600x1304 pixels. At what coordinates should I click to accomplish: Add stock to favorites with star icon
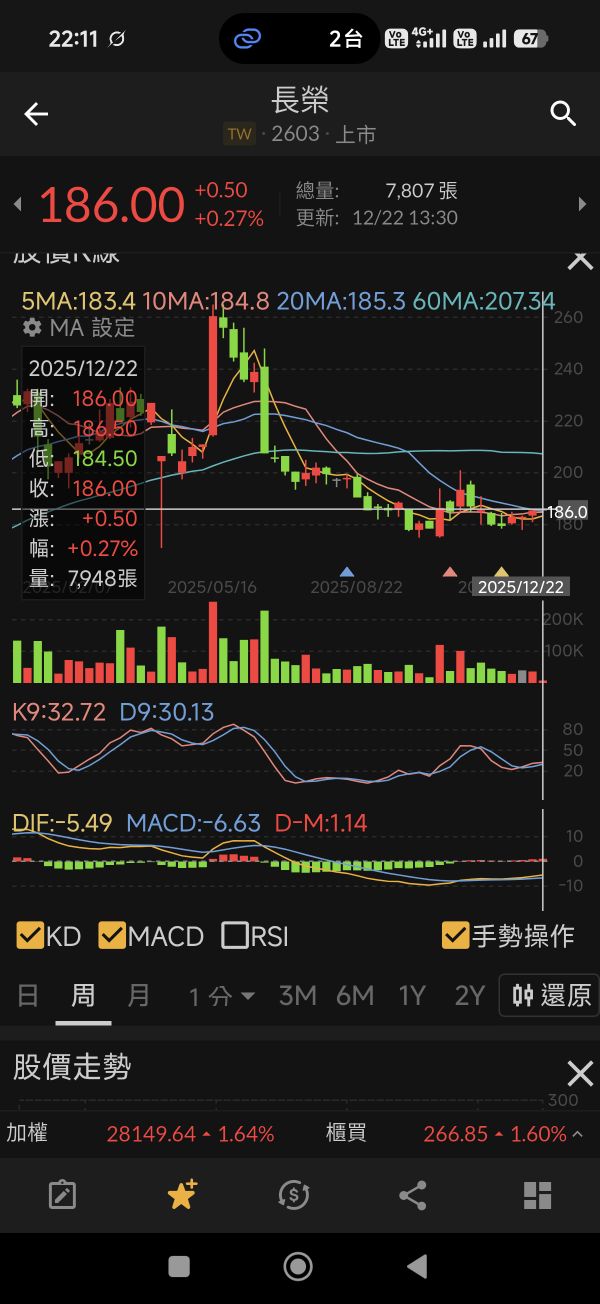(182, 1195)
